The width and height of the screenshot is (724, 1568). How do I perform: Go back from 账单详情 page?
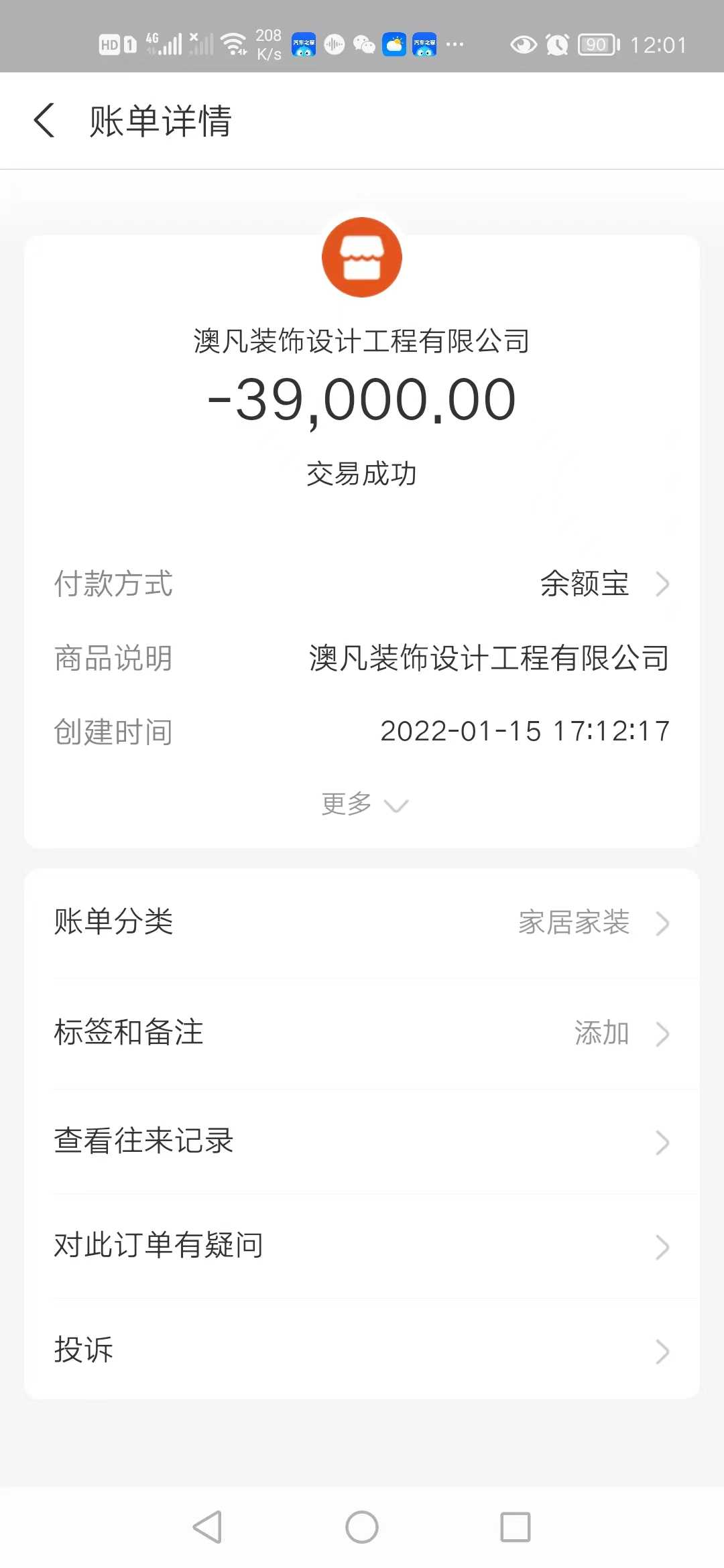44,121
